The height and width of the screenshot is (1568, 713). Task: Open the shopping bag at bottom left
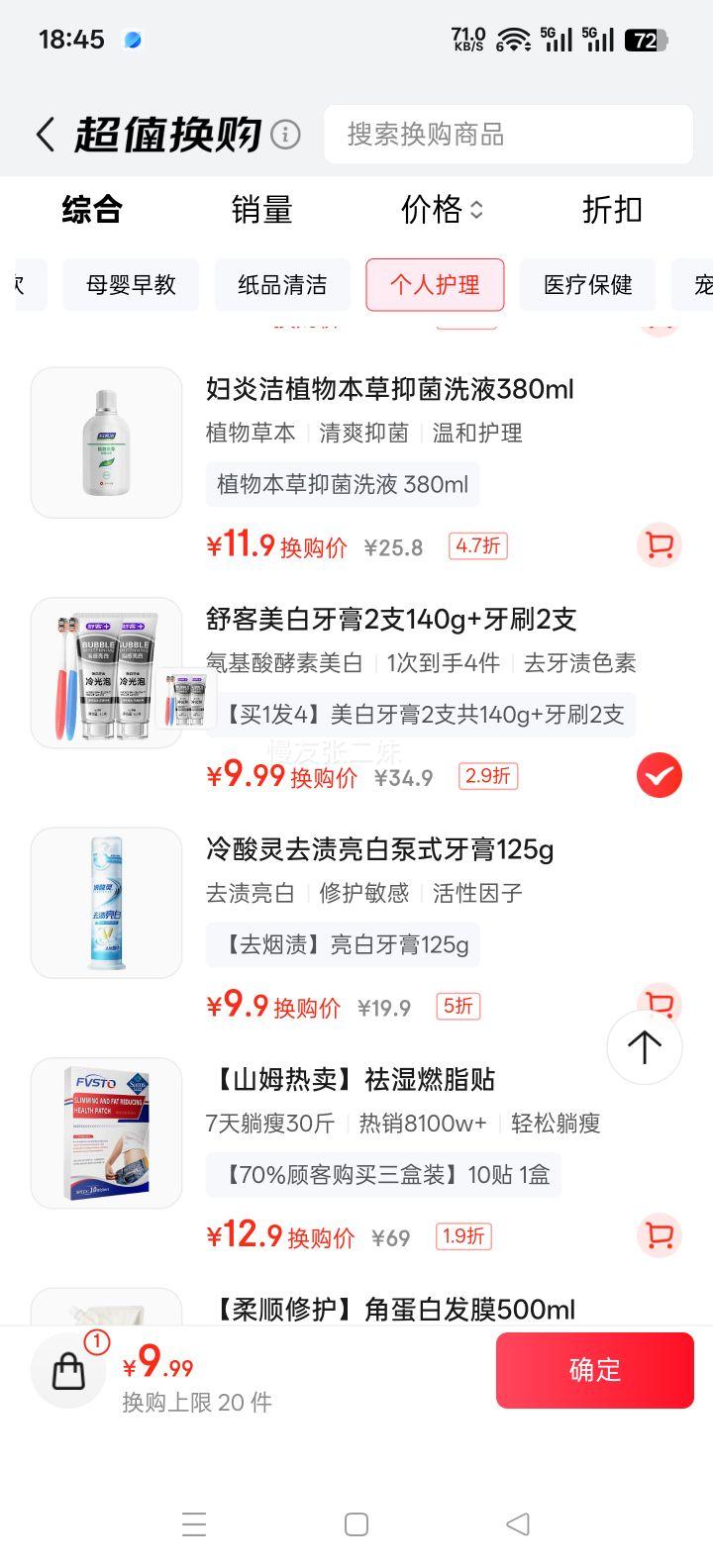(x=67, y=1370)
